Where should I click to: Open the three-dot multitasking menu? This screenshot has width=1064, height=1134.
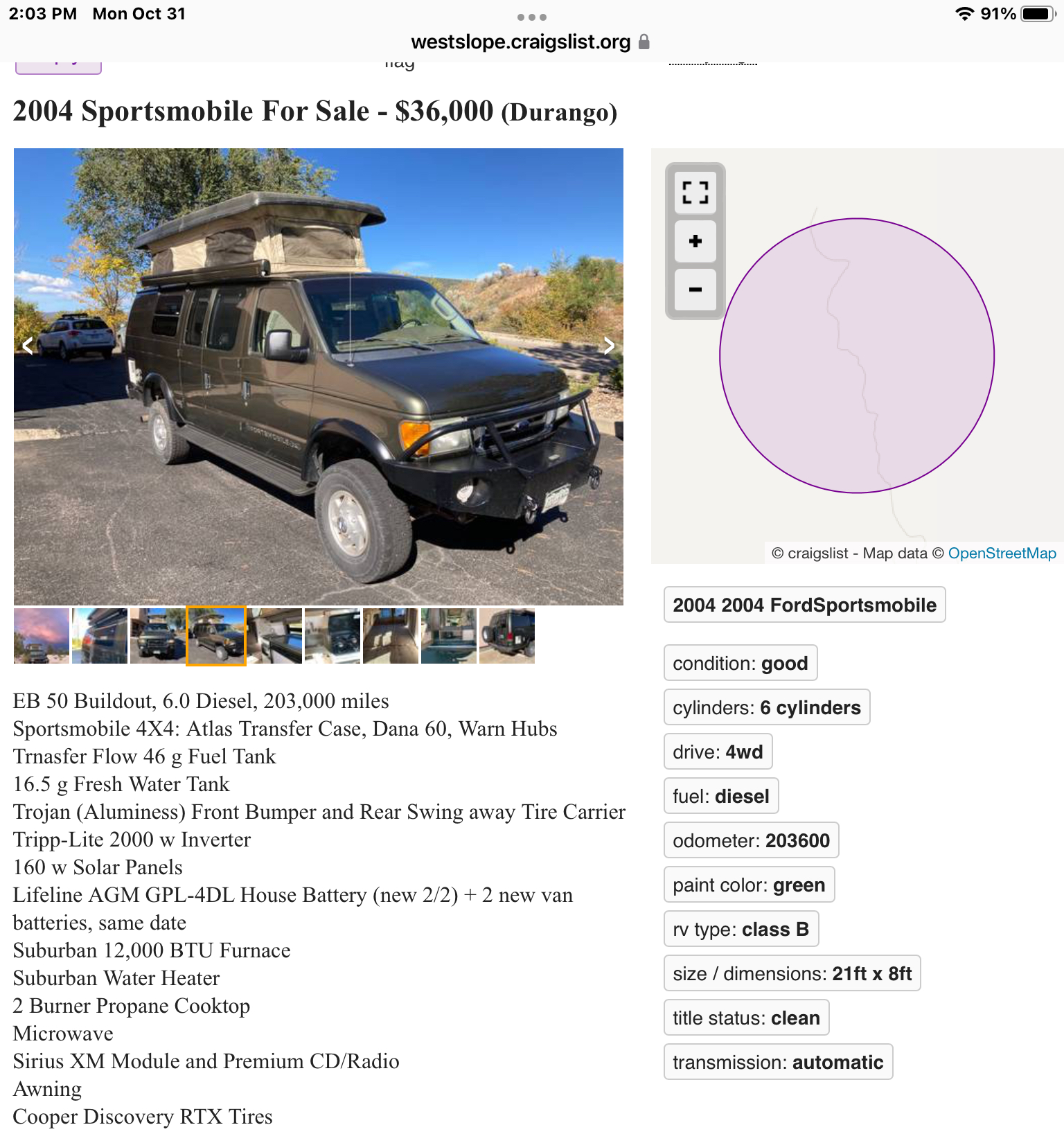point(532,17)
